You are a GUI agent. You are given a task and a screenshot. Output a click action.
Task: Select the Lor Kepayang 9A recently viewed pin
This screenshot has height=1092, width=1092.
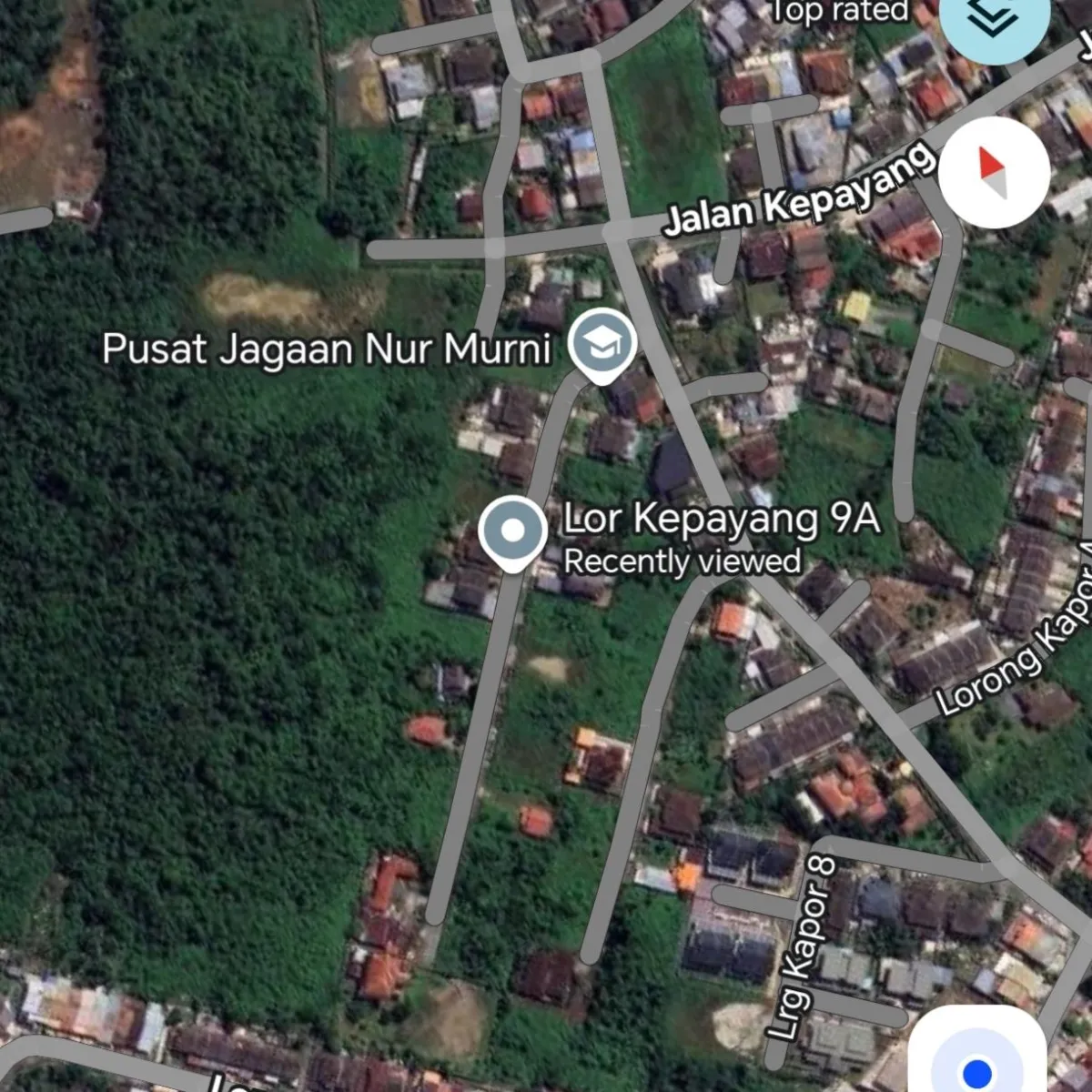512,532
